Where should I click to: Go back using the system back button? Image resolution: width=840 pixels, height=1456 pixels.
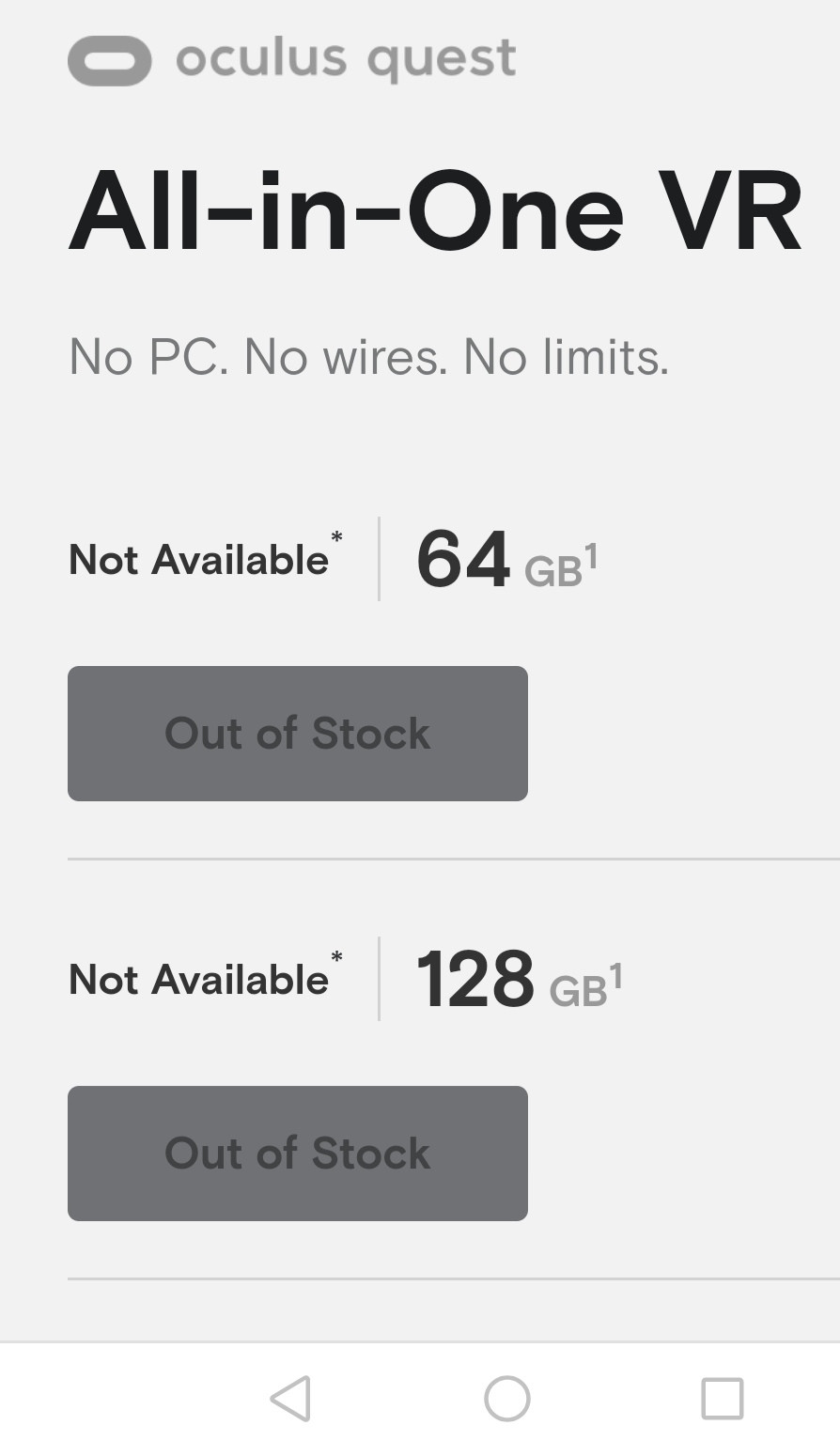290,1399
